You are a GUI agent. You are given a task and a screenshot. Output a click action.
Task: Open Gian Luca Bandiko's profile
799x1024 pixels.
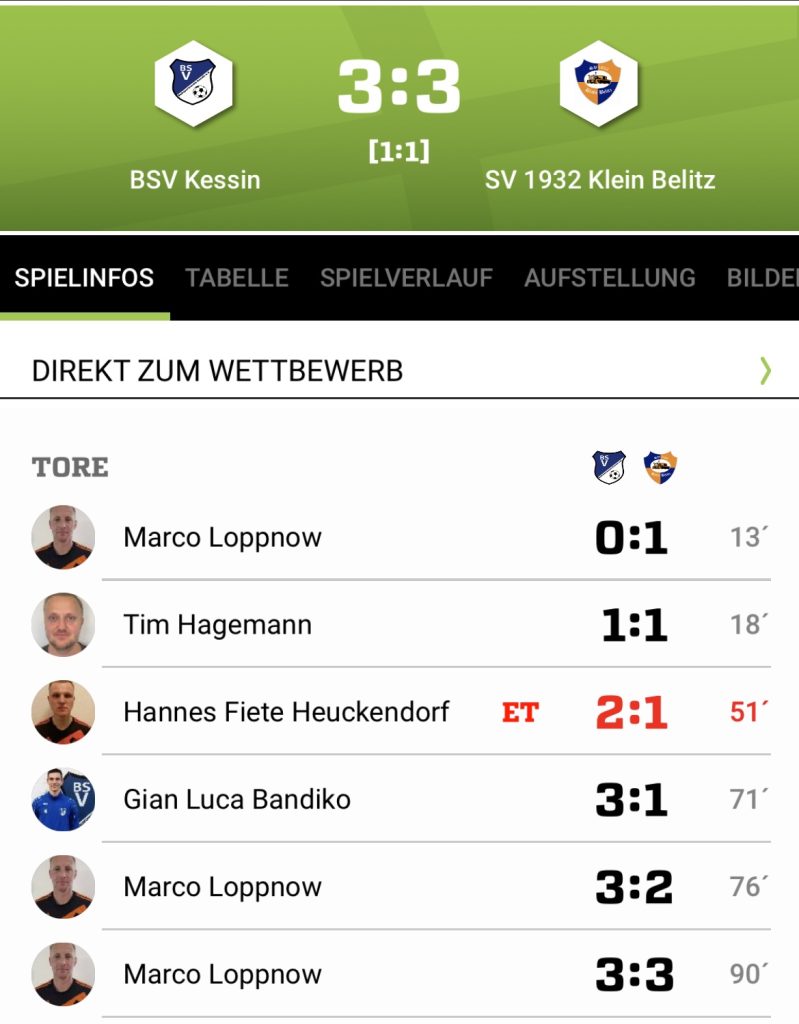237,799
